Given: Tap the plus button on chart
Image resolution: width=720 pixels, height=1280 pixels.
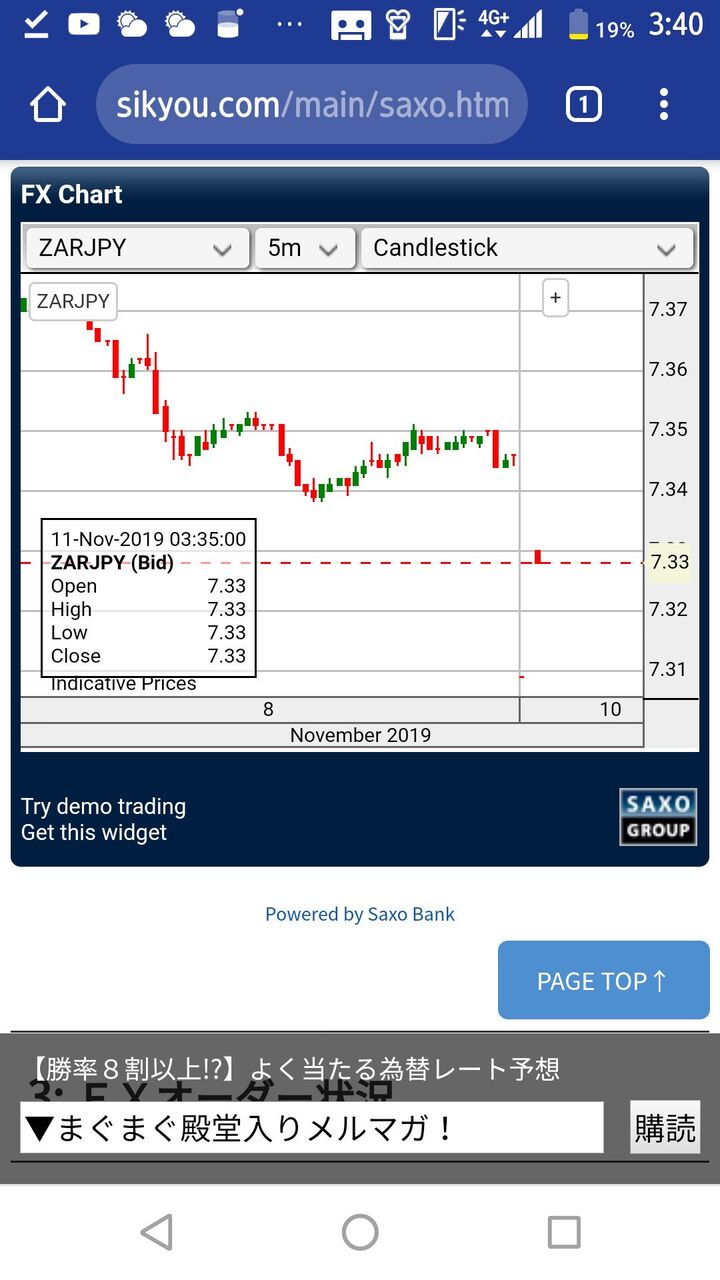Looking at the screenshot, I should coord(555,298).
